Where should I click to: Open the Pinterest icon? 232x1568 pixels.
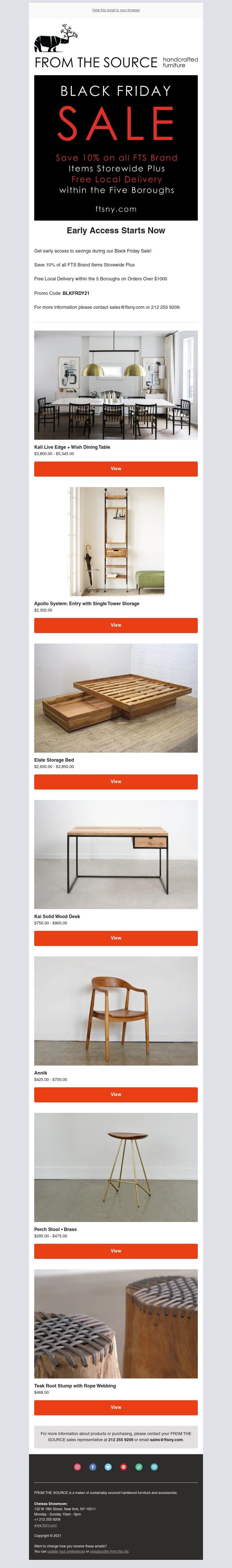click(x=124, y=1467)
